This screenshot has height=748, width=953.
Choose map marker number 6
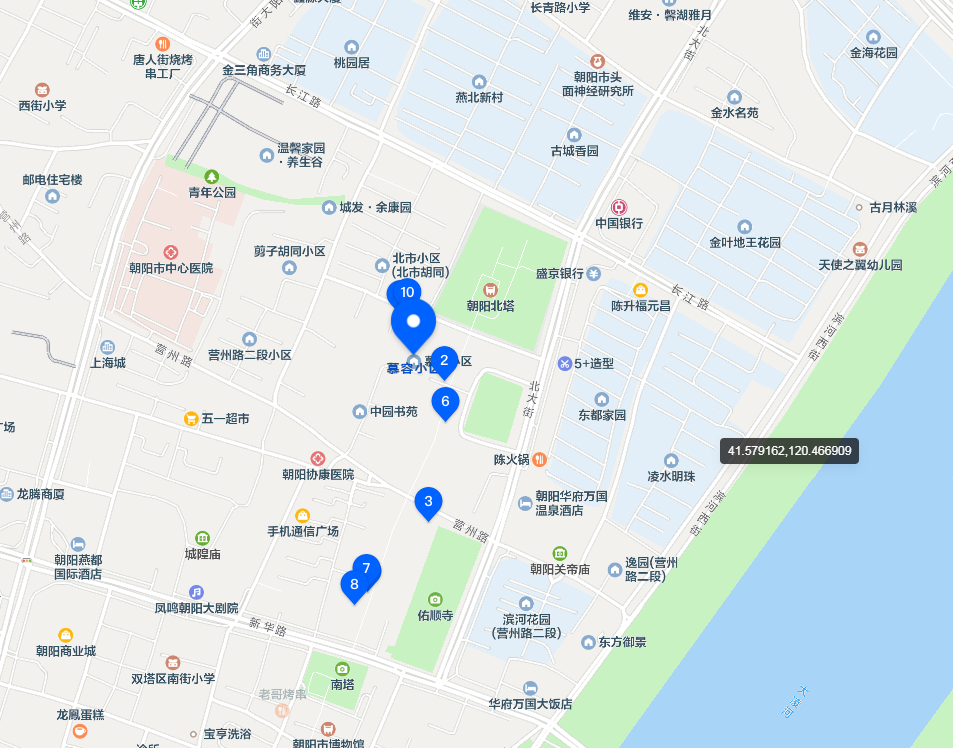tap(445, 402)
